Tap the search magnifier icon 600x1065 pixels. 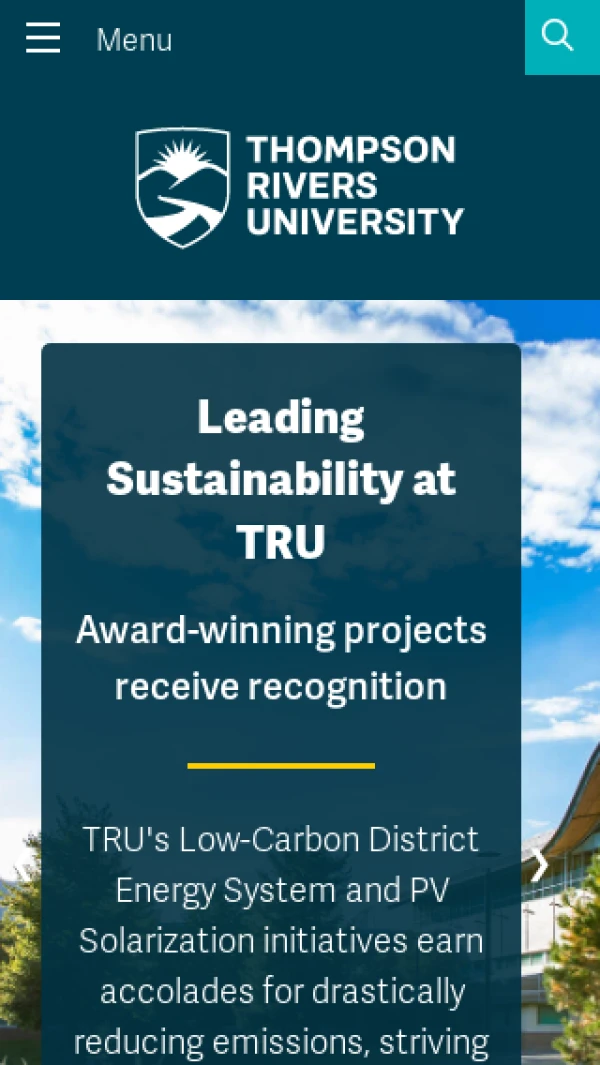point(558,37)
